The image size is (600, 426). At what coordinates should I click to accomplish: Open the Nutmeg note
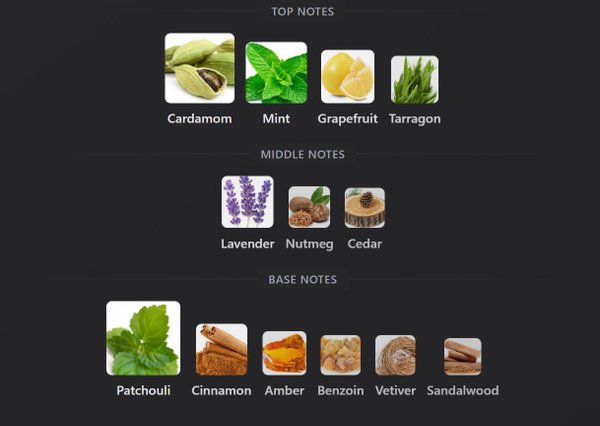click(x=309, y=207)
